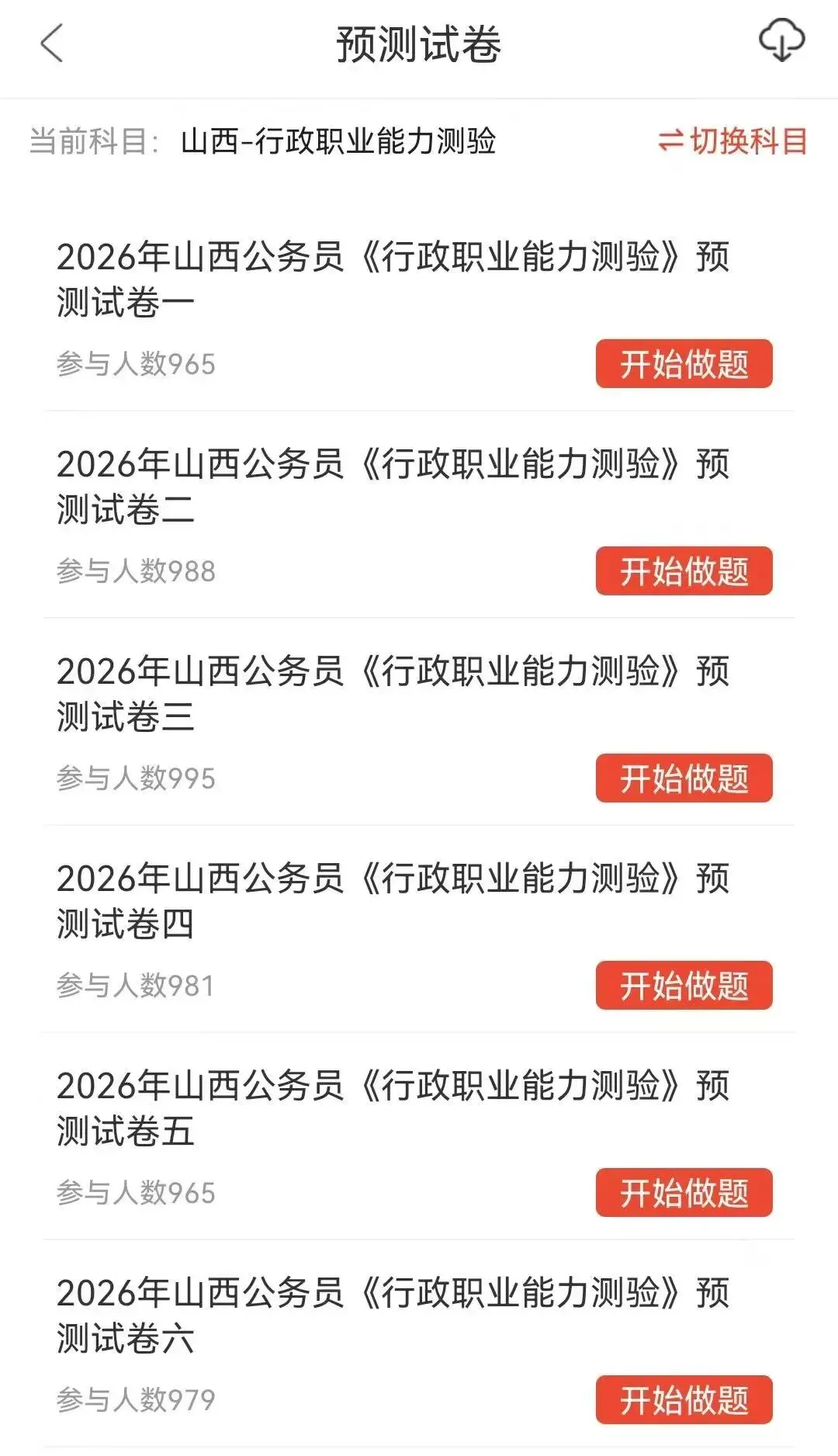Go back from 预测试卷 page
838x1456 pixels.
(51, 43)
